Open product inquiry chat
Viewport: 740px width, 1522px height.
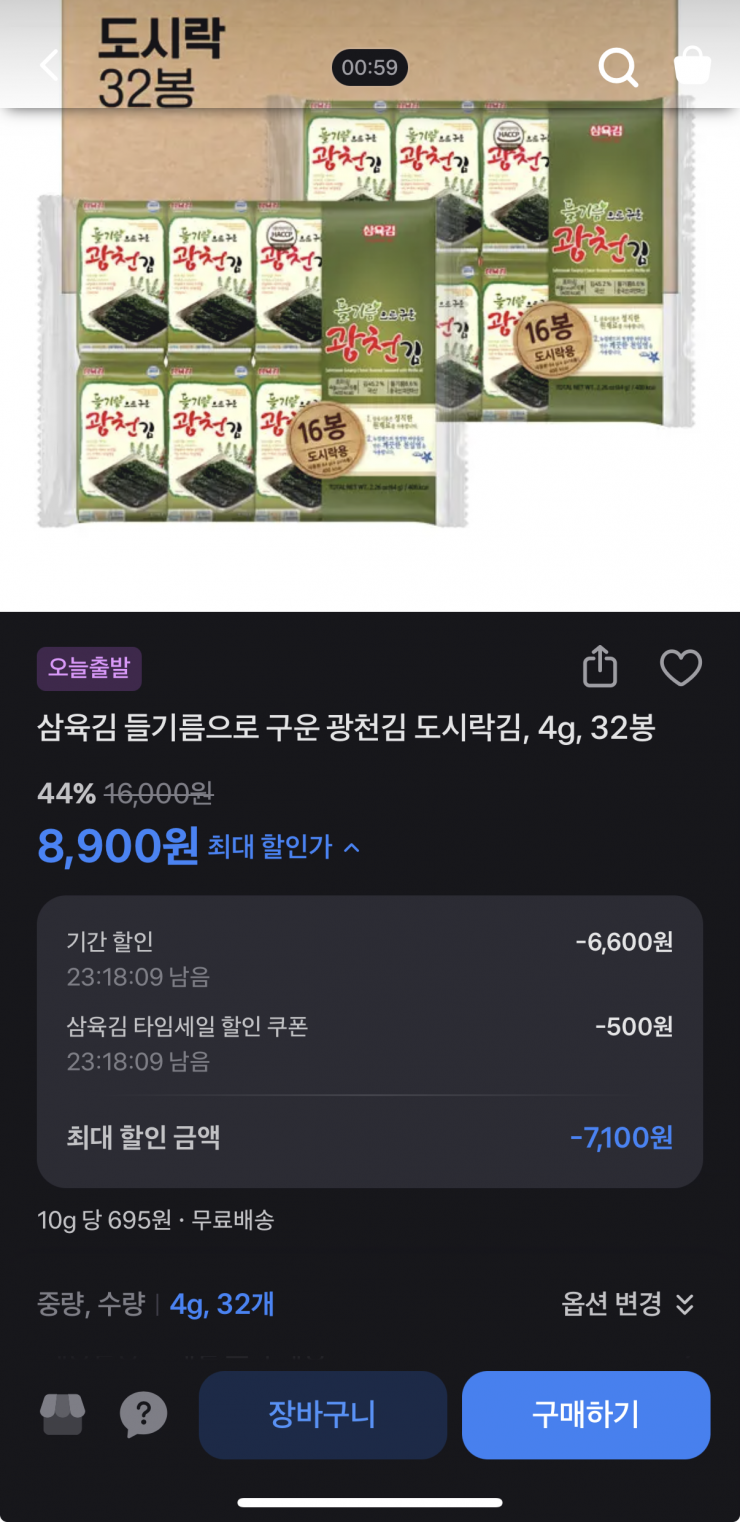(x=144, y=1414)
